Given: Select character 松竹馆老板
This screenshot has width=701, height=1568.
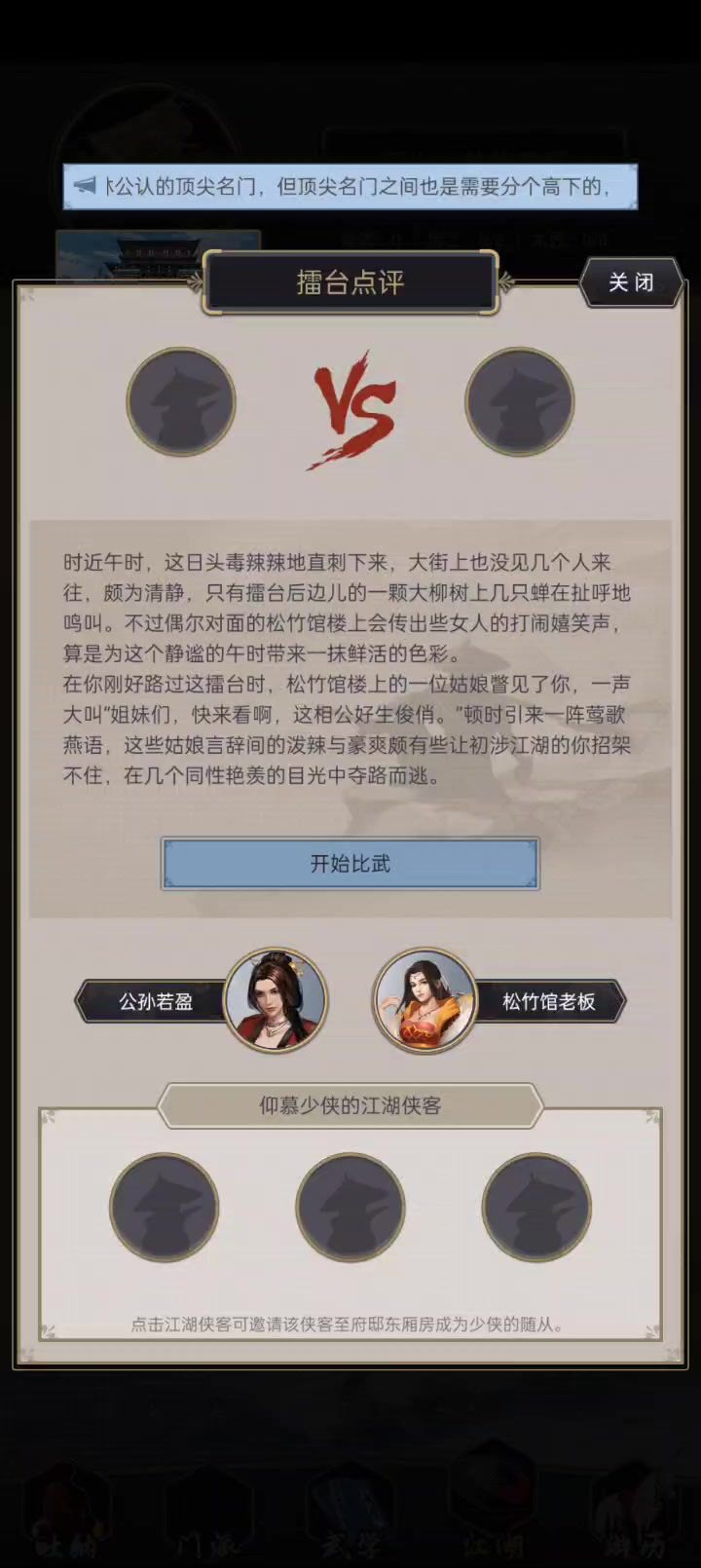Looking at the screenshot, I should click(x=425, y=1001).
